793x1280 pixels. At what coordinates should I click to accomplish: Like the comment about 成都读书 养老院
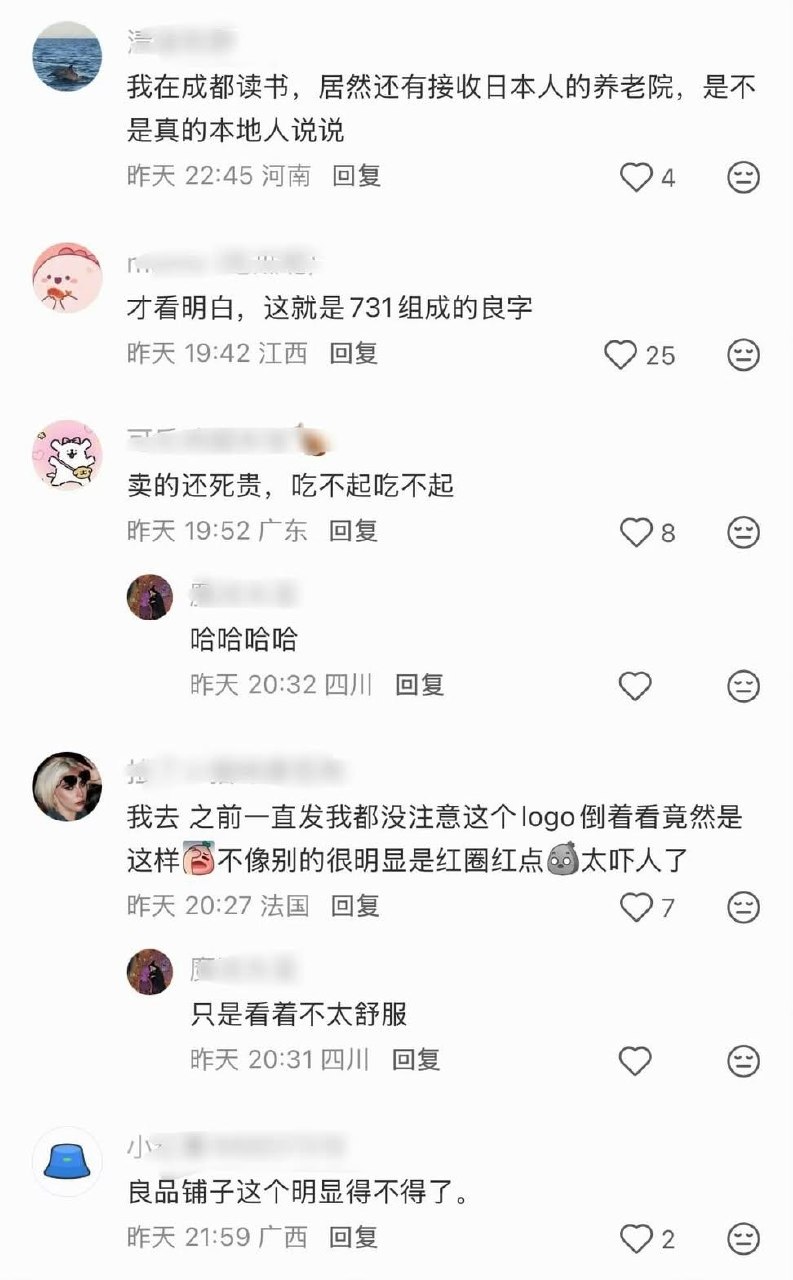pyautogui.click(x=636, y=178)
